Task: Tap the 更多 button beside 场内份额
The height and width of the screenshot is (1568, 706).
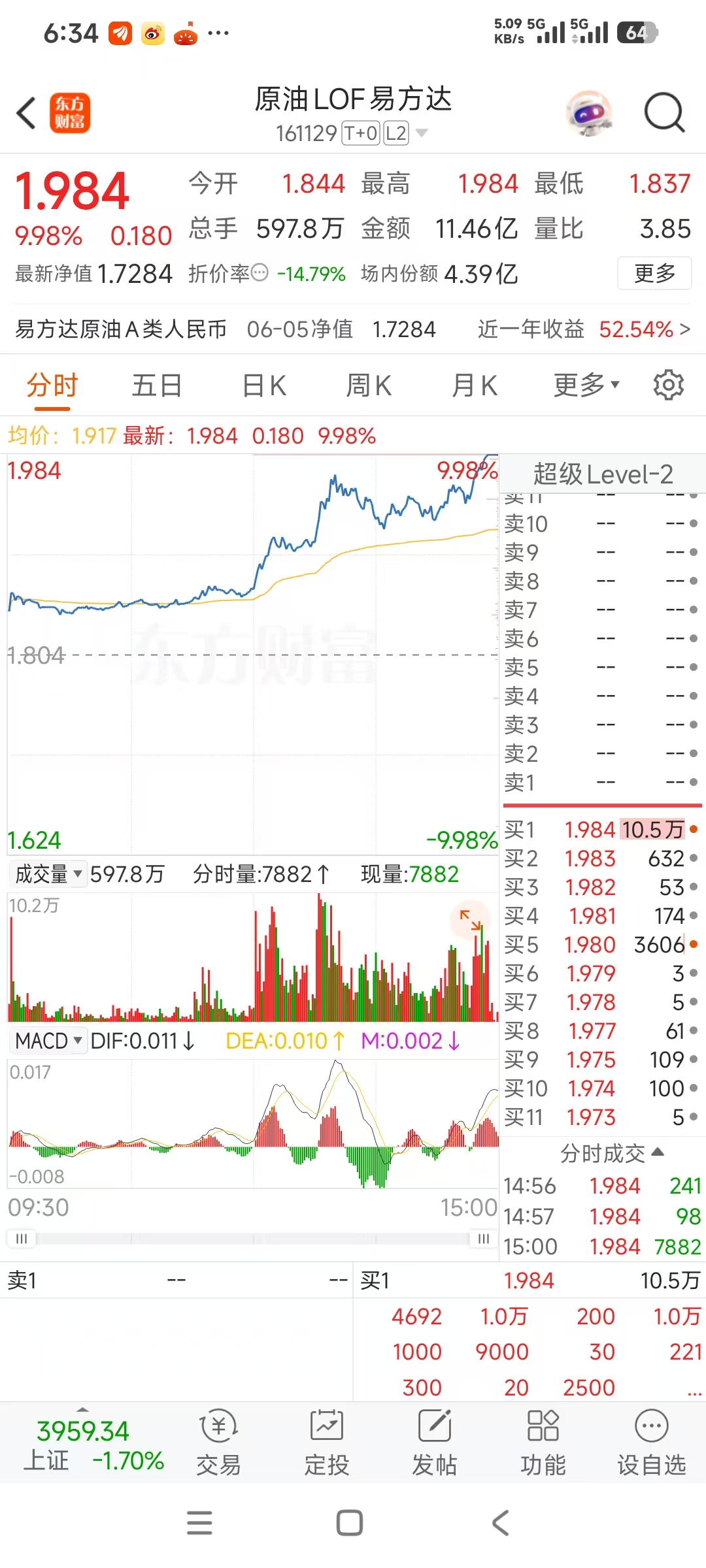Action: coord(654,273)
